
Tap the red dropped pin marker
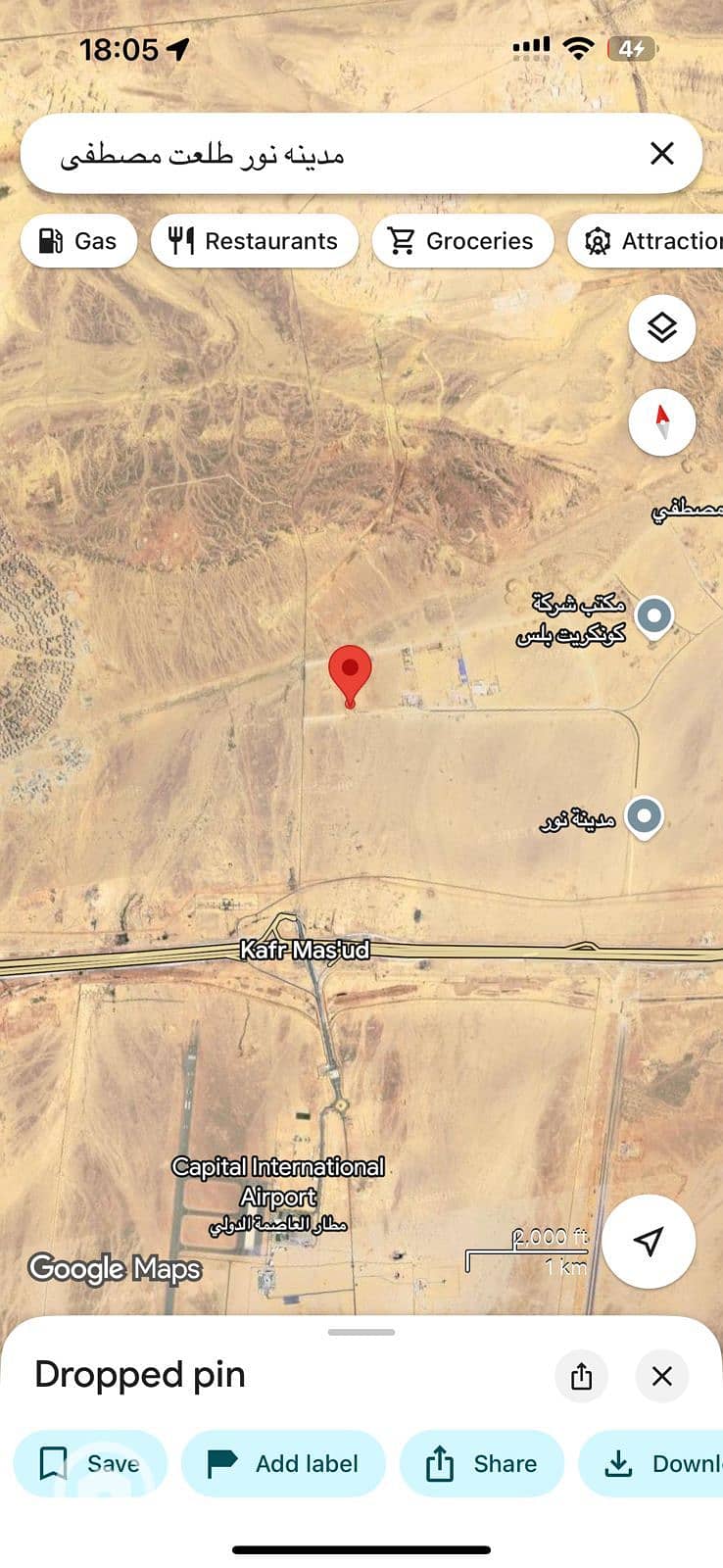click(x=350, y=672)
